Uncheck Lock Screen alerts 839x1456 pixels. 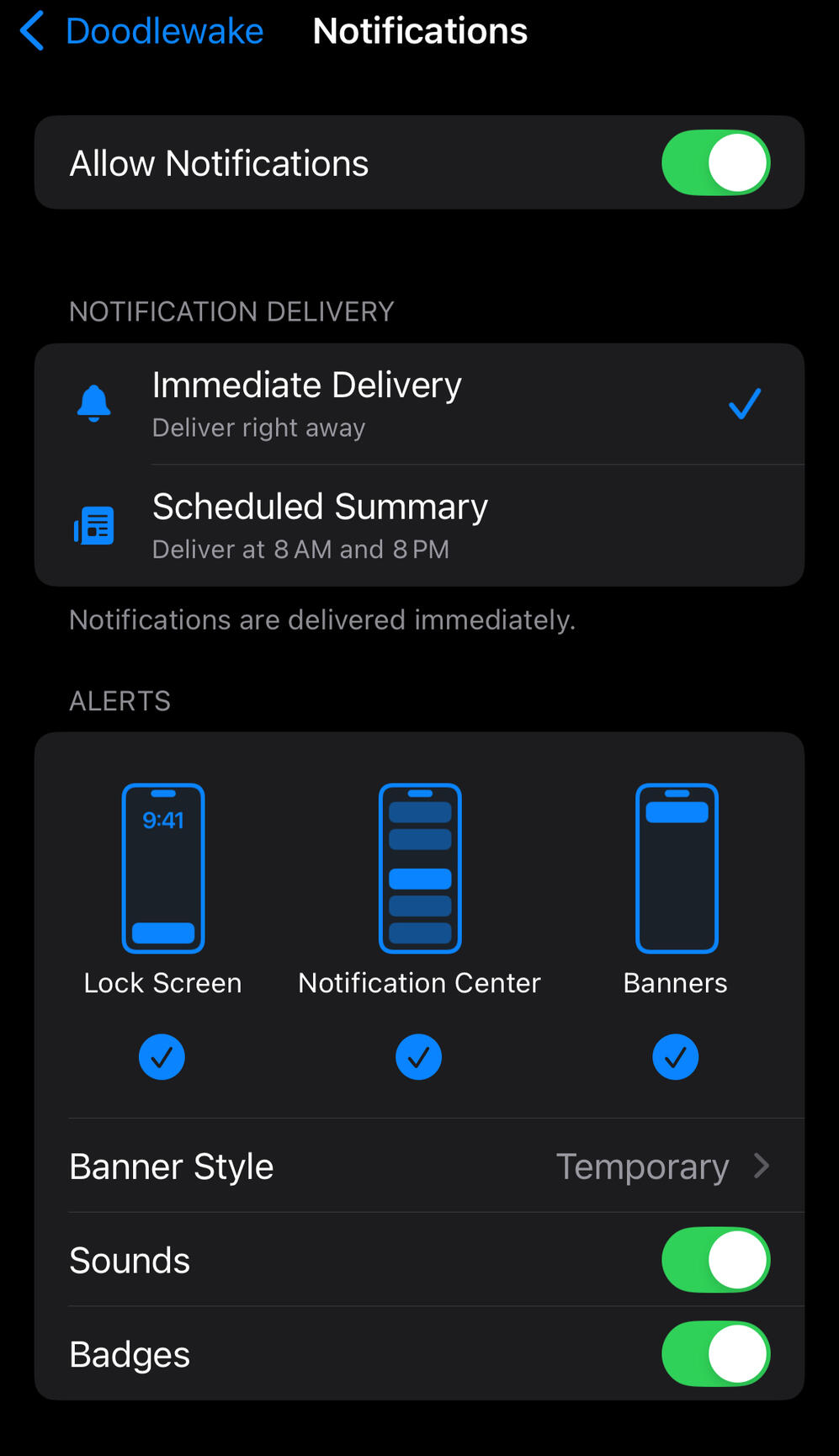162,1056
